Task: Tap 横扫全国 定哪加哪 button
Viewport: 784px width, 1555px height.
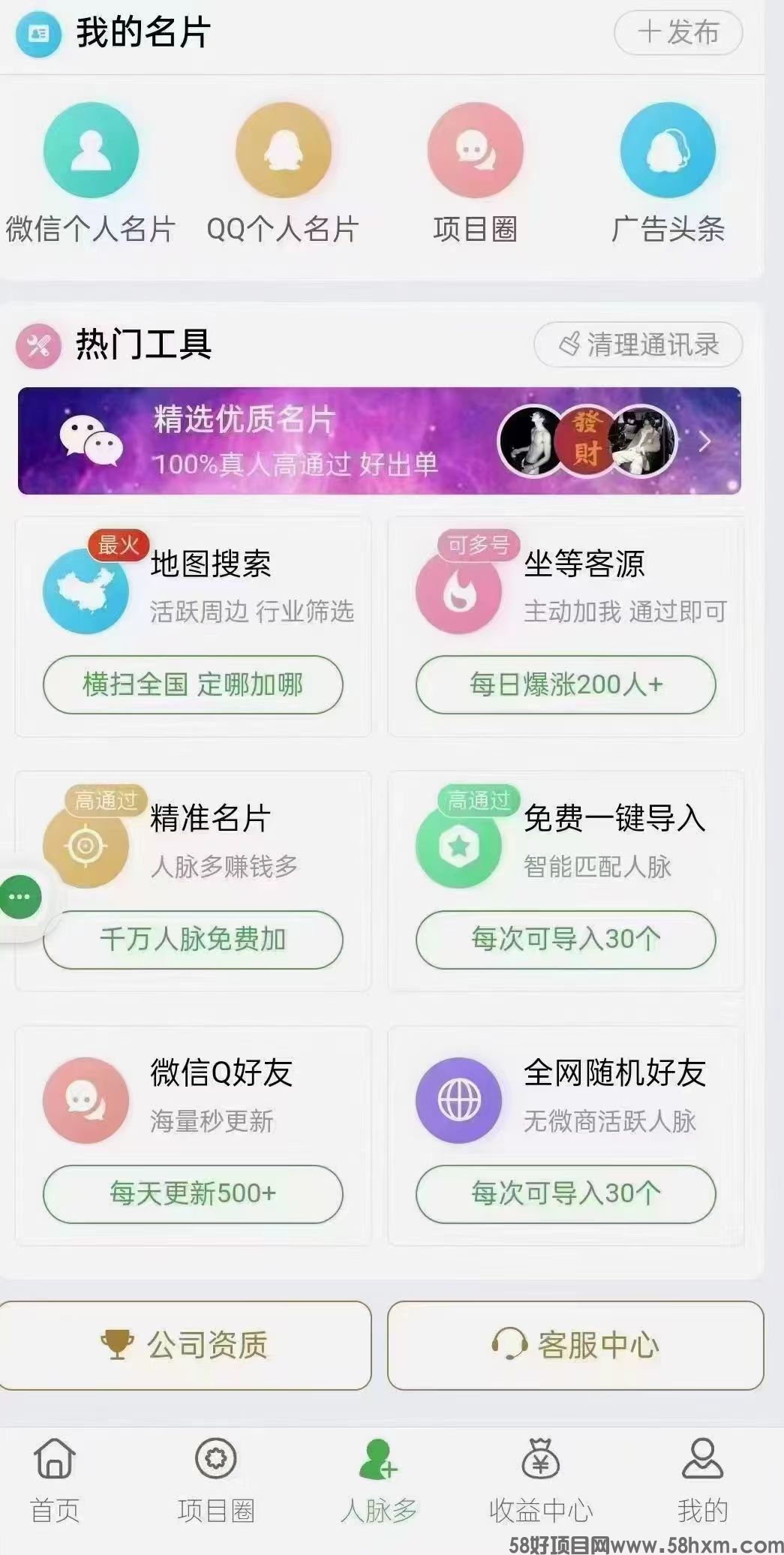Action: (x=193, y=684)
